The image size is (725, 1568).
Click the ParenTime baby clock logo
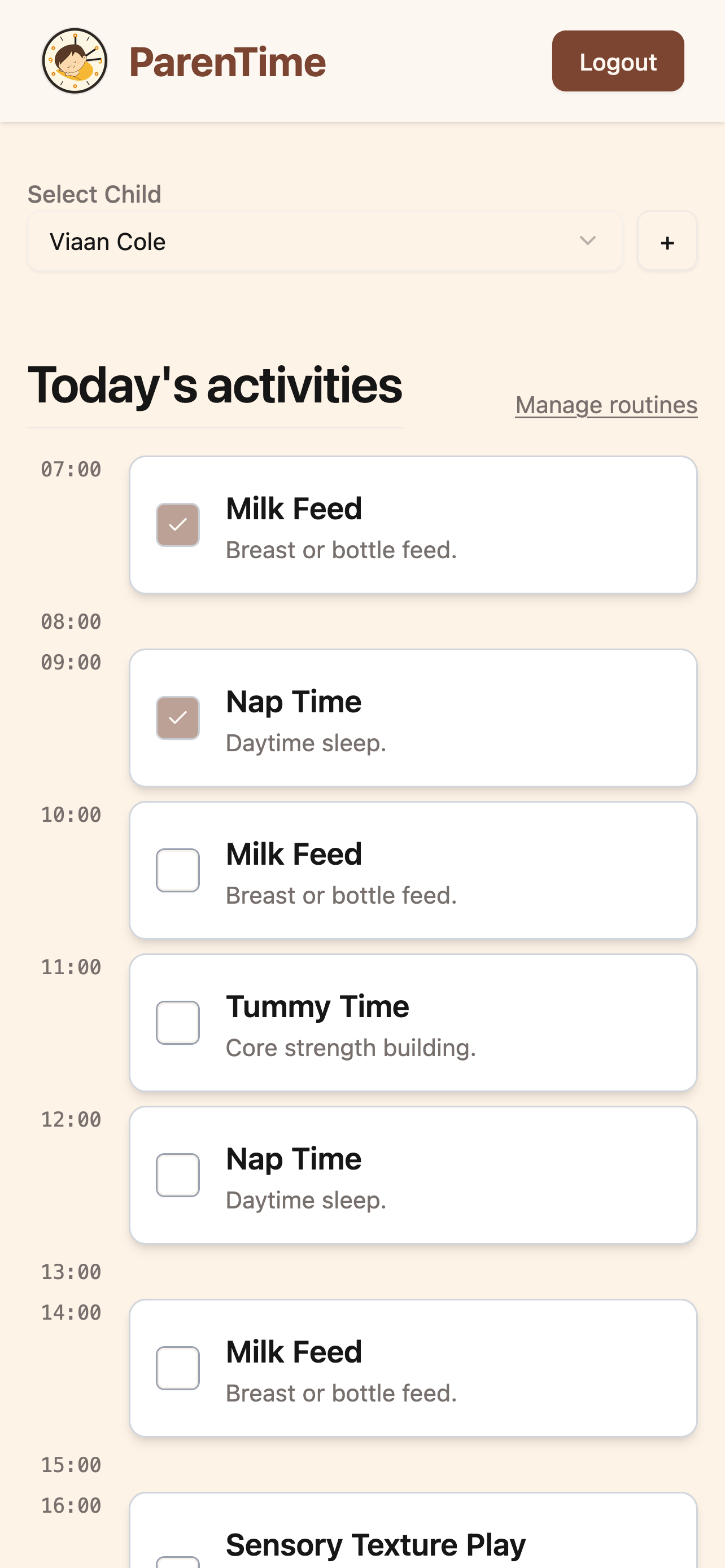click(x=75, y=60)
